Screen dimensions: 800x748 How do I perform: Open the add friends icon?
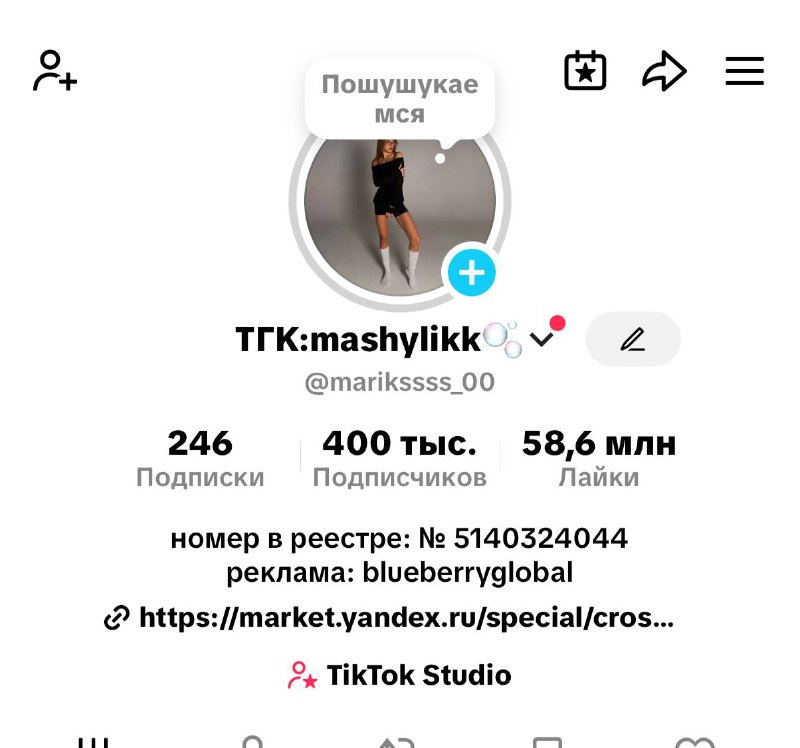pos(55,71)
